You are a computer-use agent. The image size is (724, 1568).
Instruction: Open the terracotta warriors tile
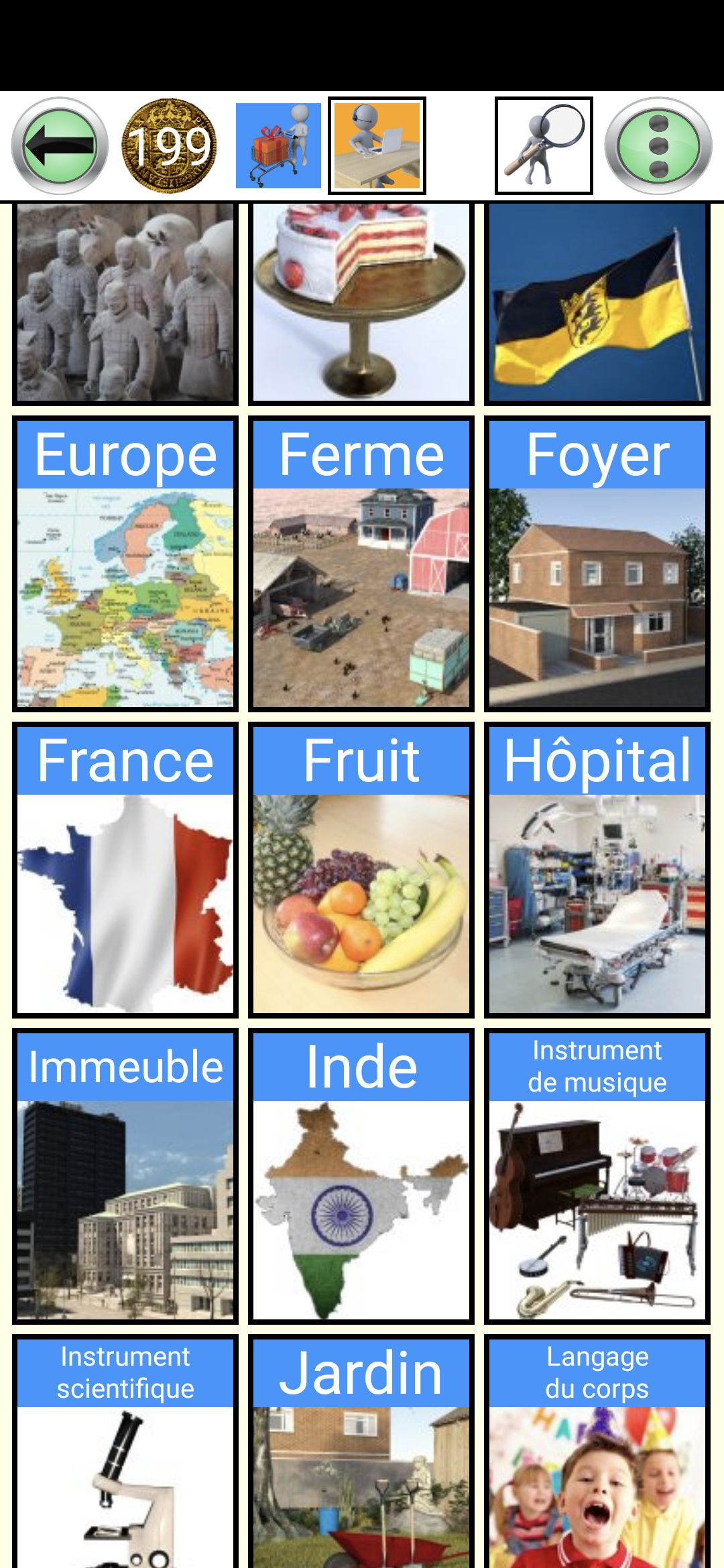coord(125,302)
